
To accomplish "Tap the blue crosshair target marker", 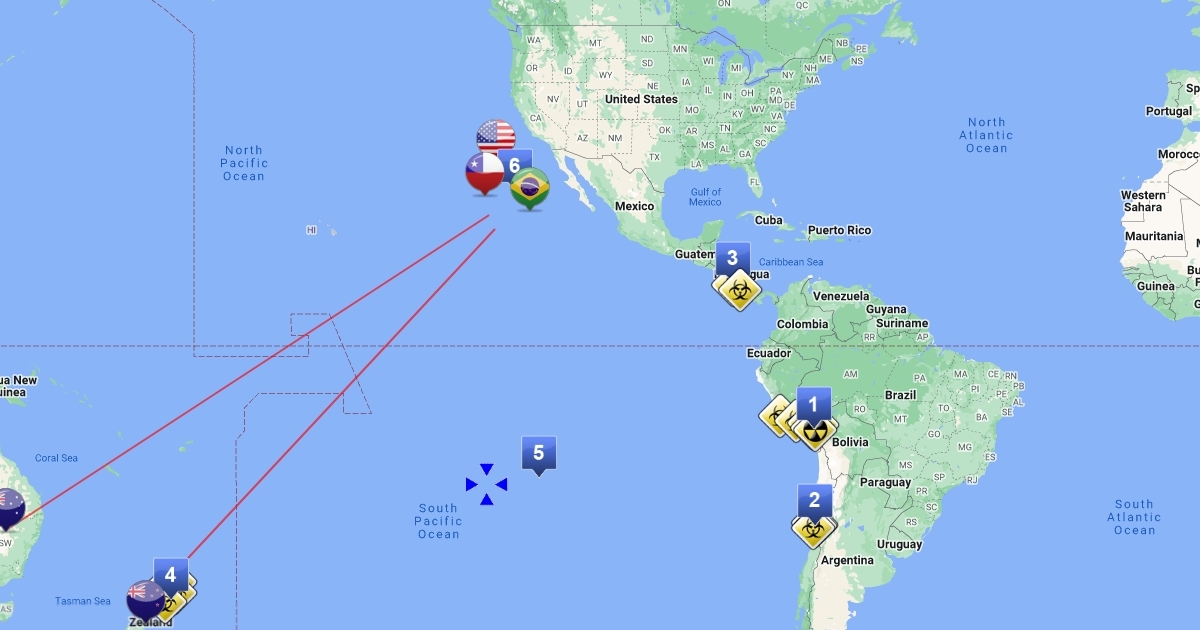I will click(x=487, y=484).
